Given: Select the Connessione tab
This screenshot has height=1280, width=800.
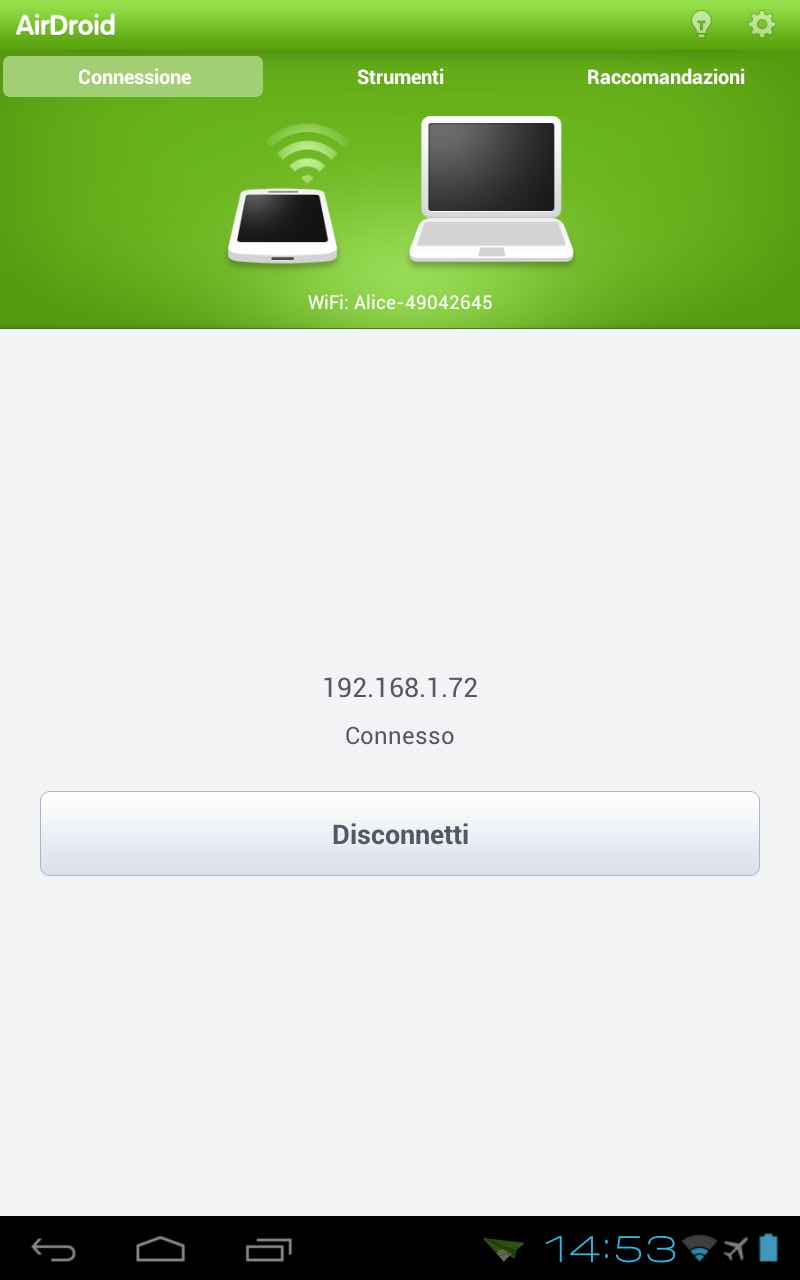Looking at the screenshot, I should tap(134, 77).
